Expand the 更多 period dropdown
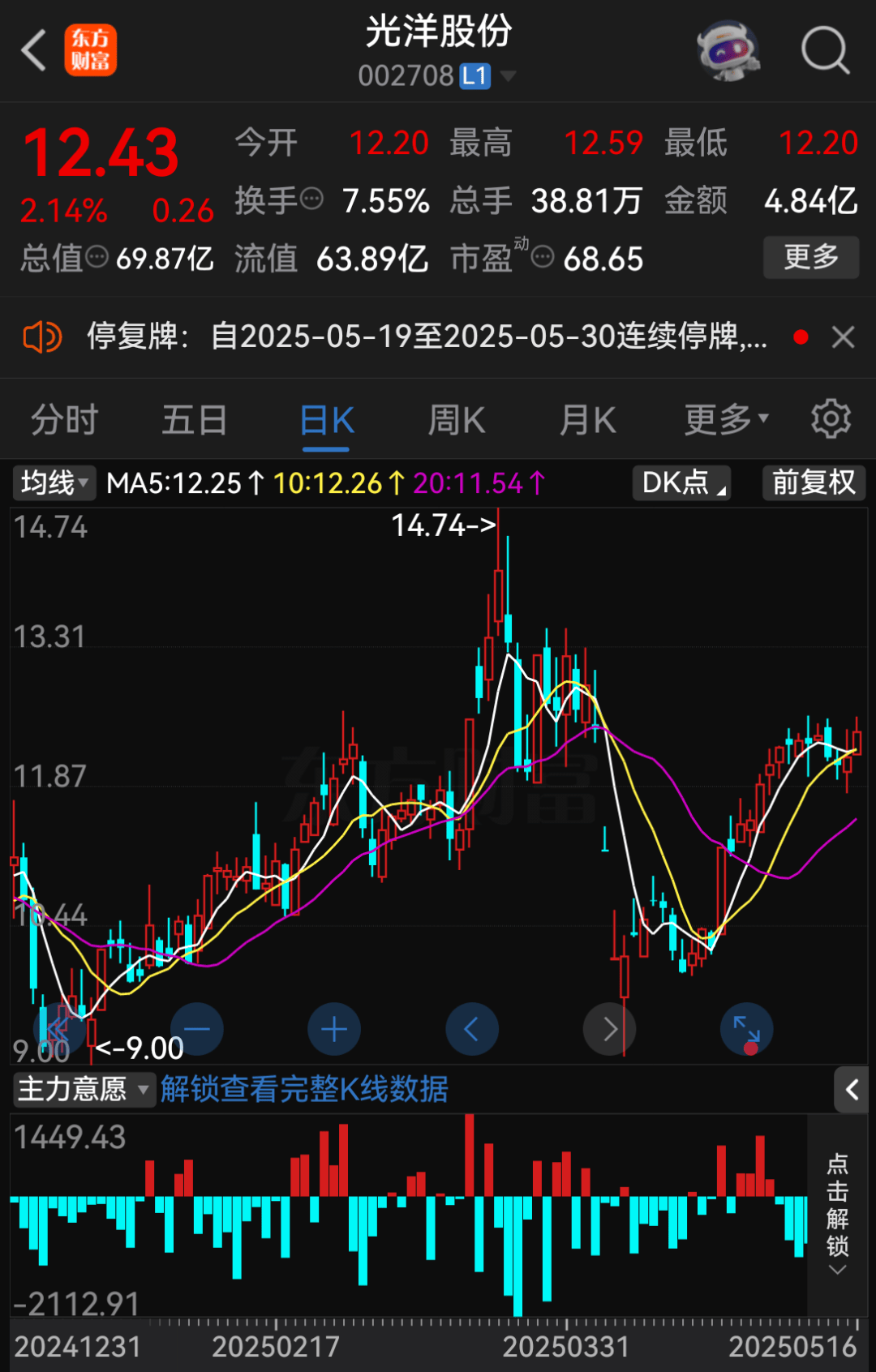 point(724,419)
